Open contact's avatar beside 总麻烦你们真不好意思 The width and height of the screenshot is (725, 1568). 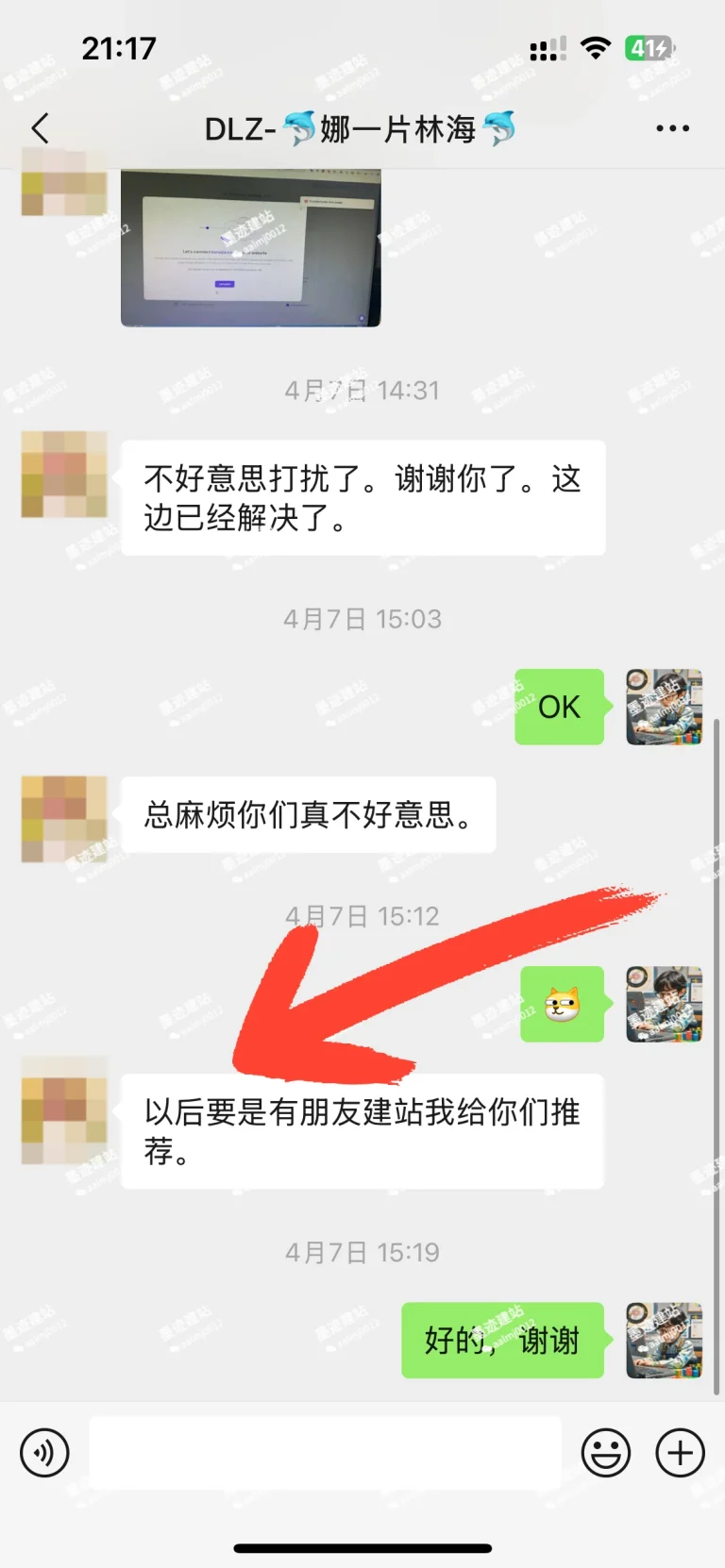click(x=64, y=819)
